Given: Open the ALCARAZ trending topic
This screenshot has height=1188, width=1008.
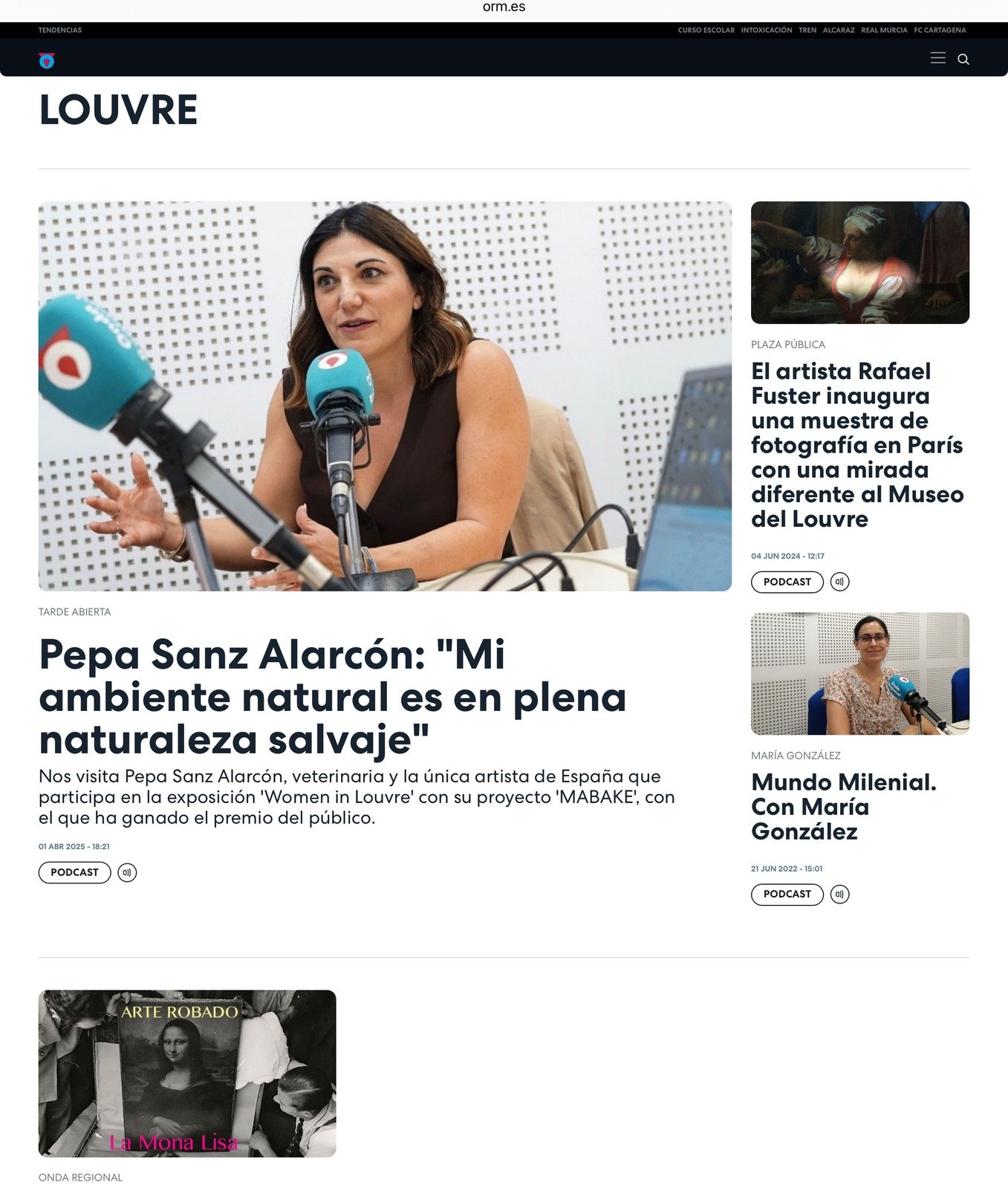Looking at the screenshot, I should [839, 30].
